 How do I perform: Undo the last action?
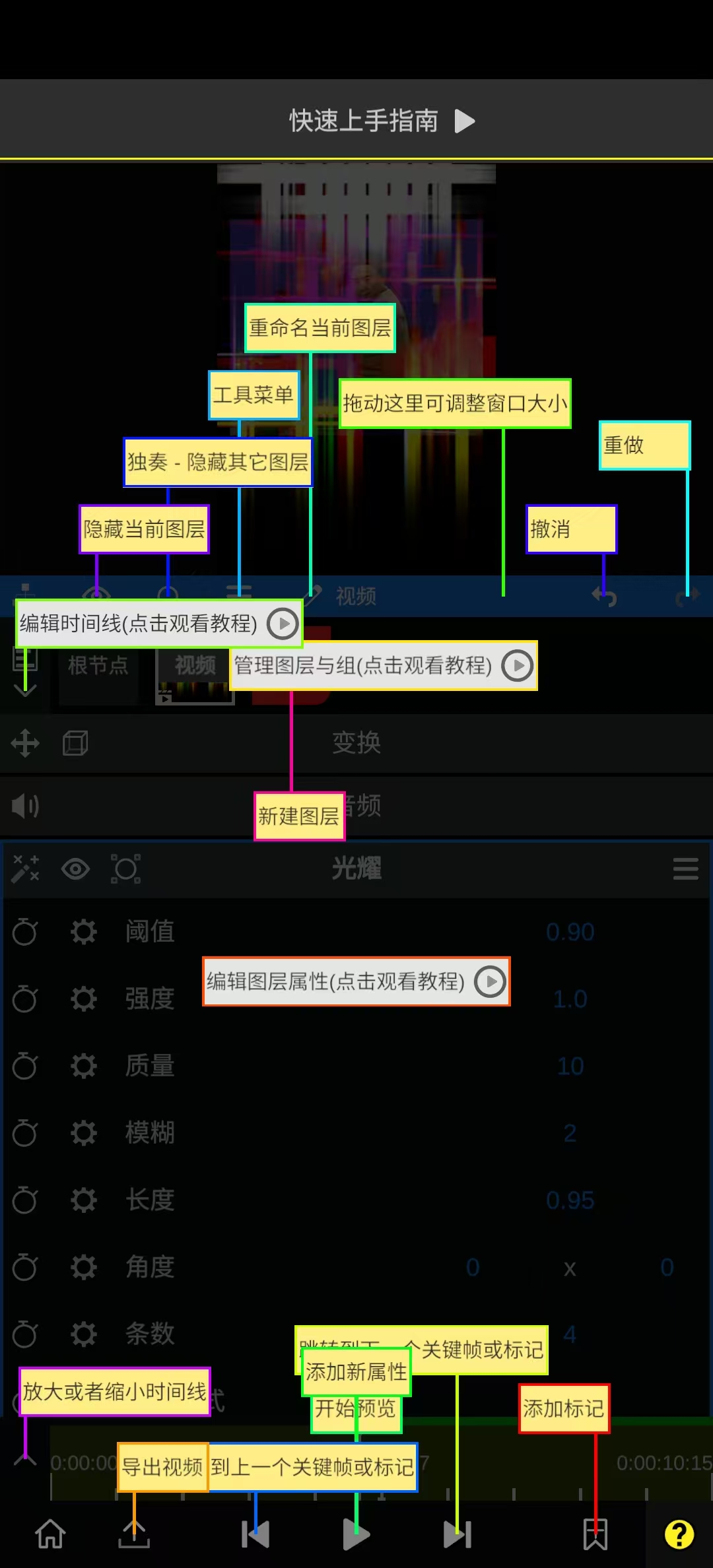tap(604, 596)
